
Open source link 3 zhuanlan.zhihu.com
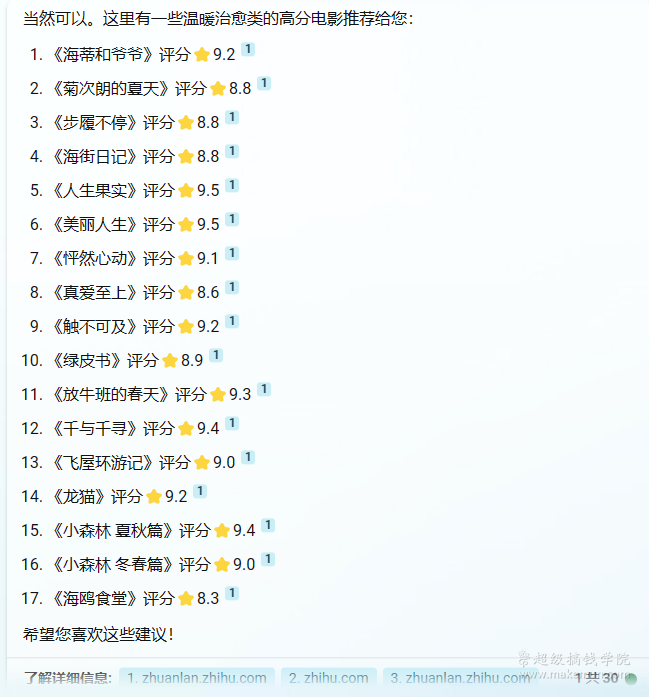click(x=459, y=678)
